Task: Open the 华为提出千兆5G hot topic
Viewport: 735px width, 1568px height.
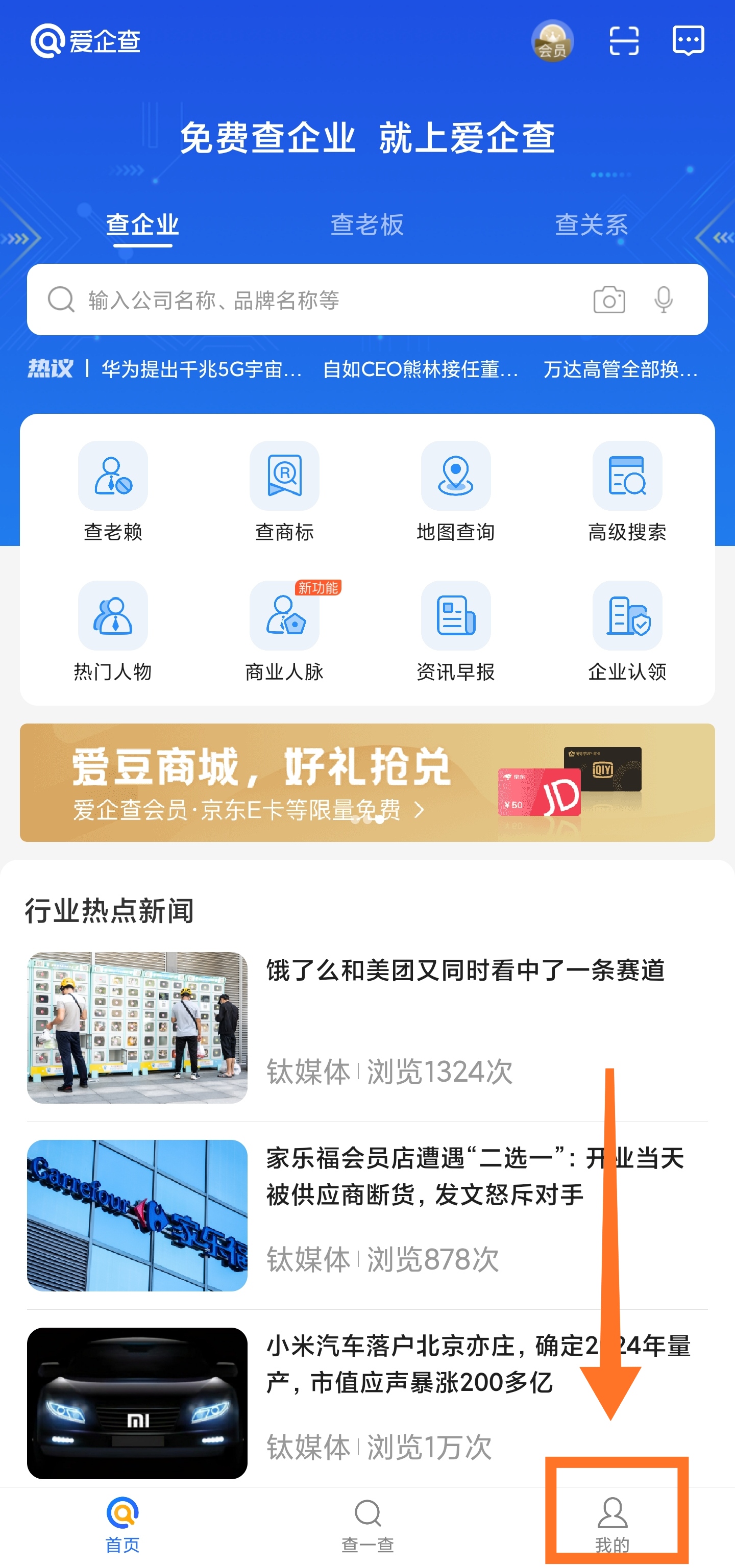Action: pyautogui.click(x=201, y=369)
